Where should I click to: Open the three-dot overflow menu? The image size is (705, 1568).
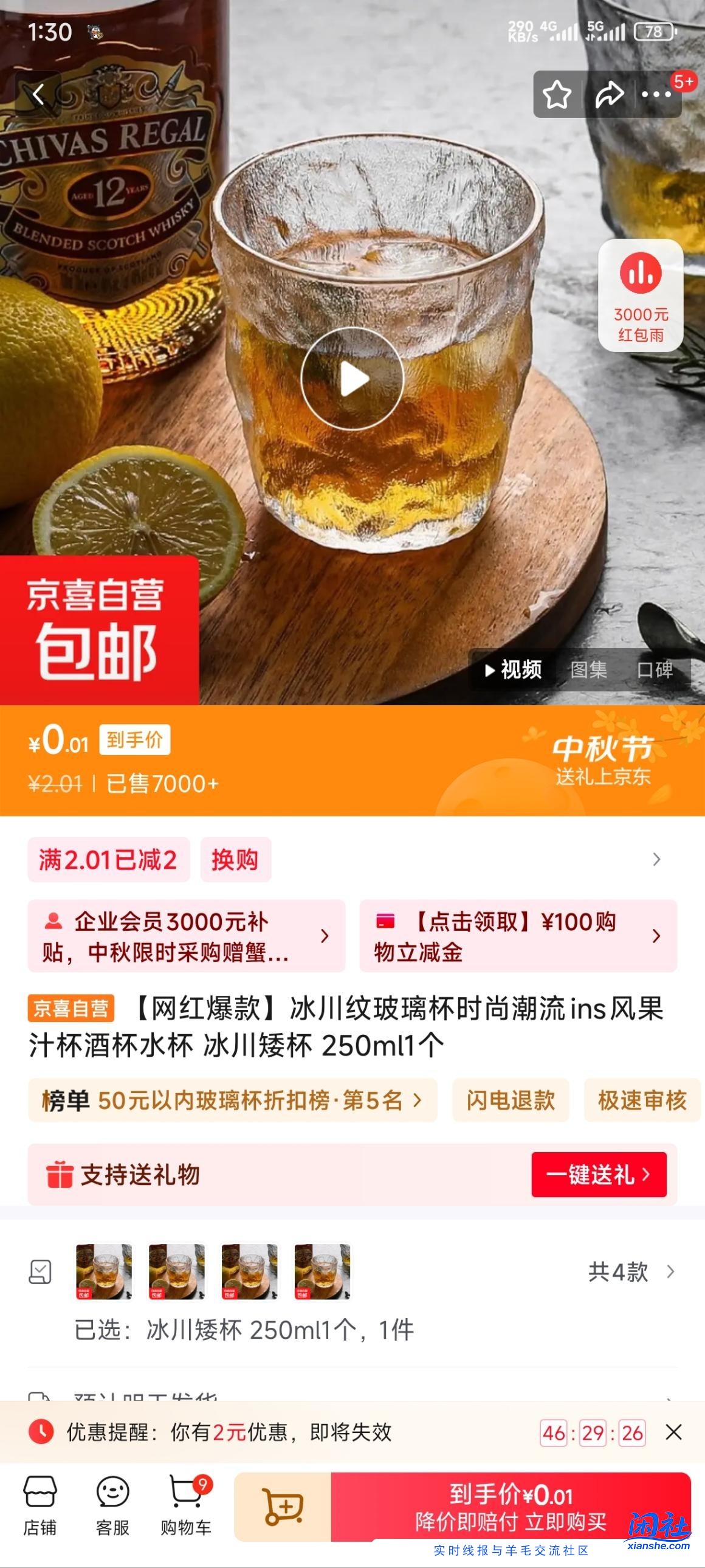pos(657,95)
